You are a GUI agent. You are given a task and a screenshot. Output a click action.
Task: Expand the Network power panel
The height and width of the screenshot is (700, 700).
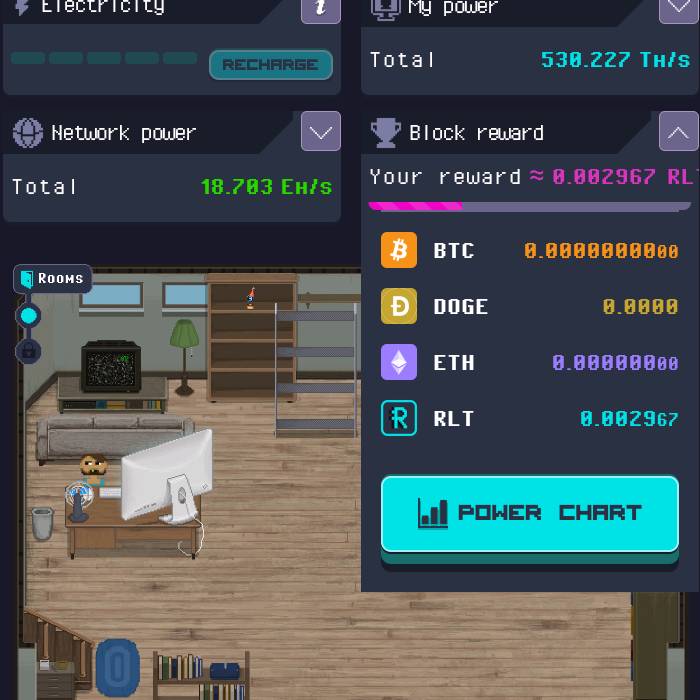[x=320, y=132]
